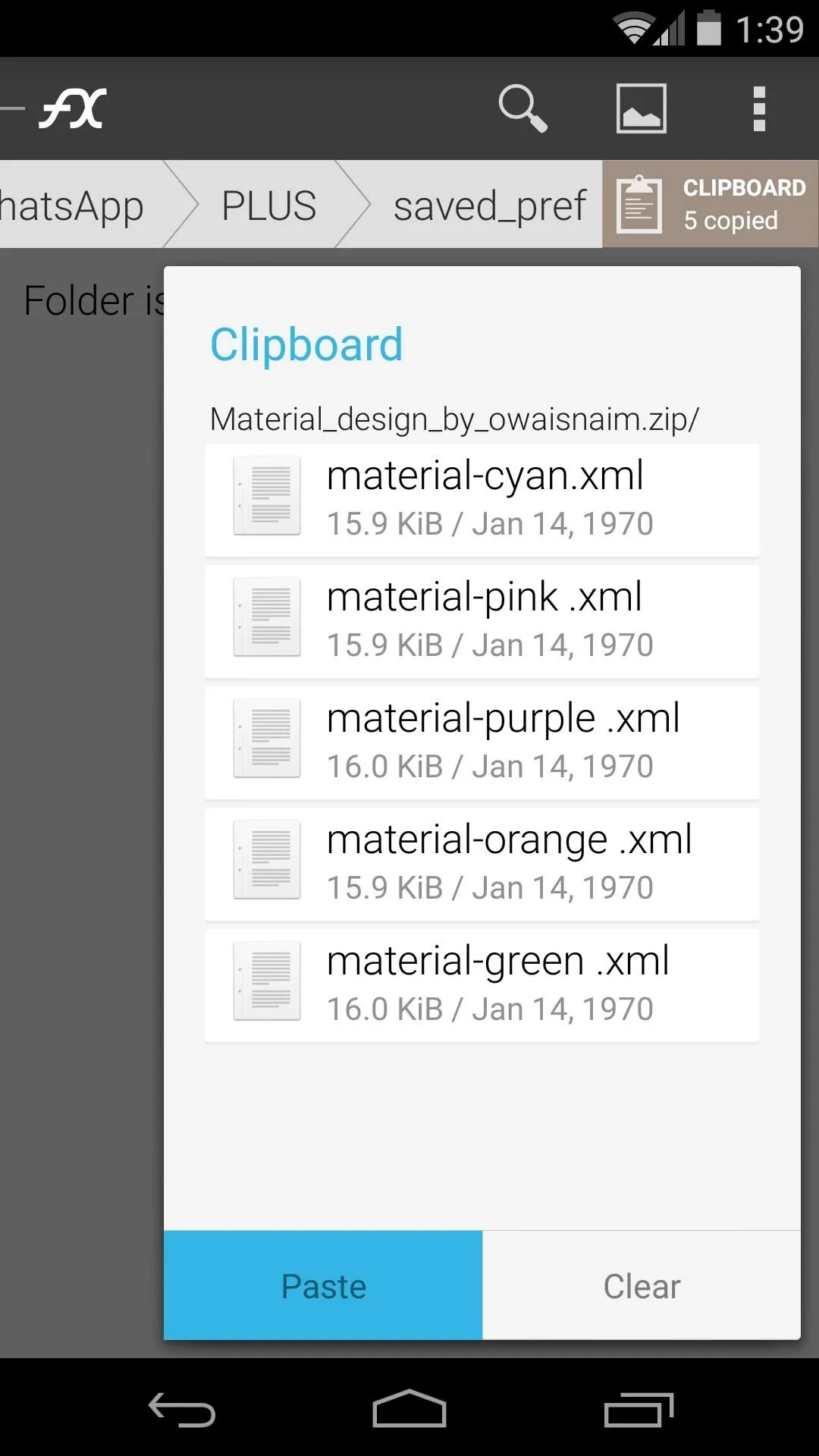This screenshot has width=819, height=1456.
Task: Tap the Clipboard 5 copied indicator
Action: pyautogui.click(x=711, y=204)
